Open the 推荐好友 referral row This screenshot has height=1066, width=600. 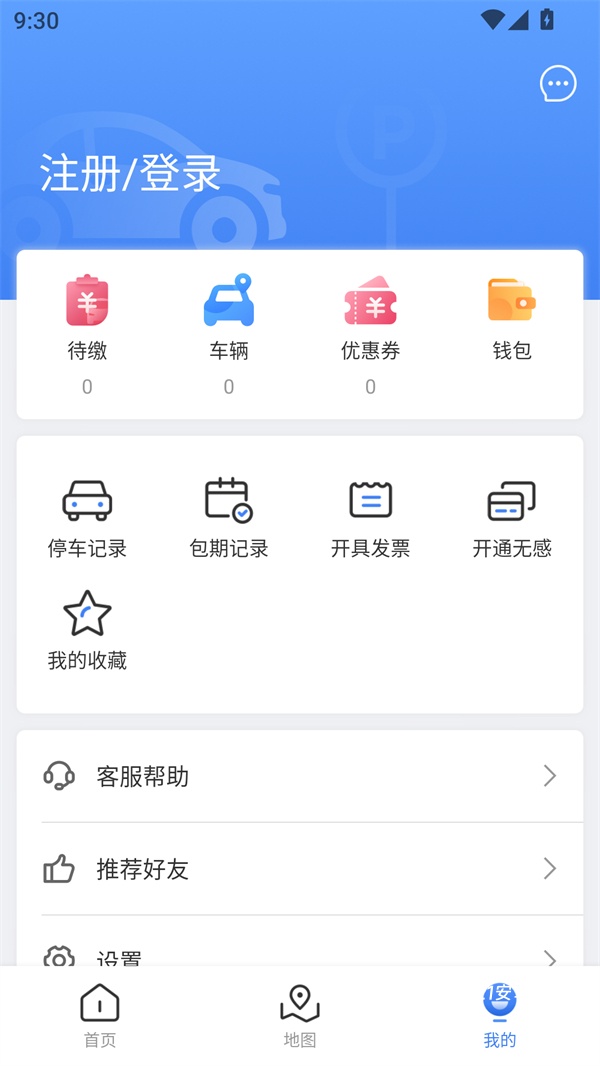pos(300,869)
